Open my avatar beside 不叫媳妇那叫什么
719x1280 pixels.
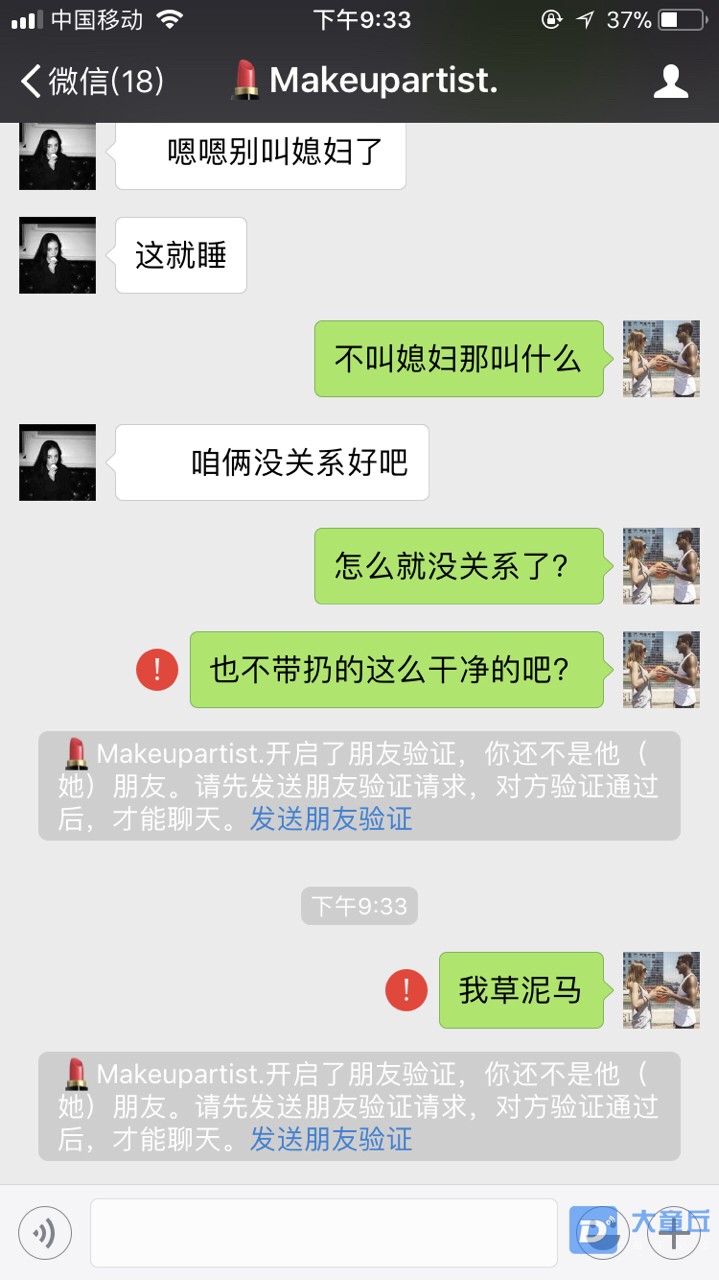(x=661, y=359)
